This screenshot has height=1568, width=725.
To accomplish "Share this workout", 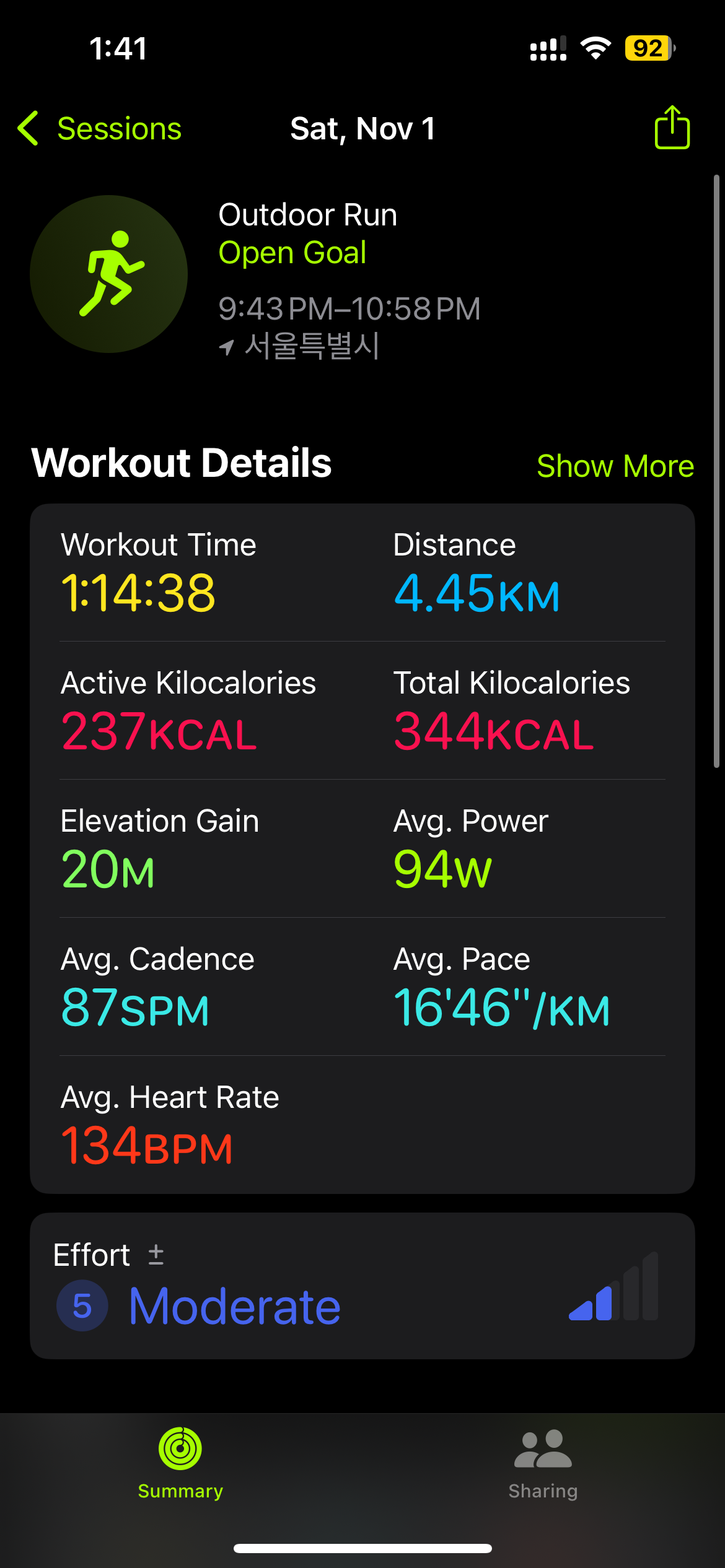I will pos(672,127).
